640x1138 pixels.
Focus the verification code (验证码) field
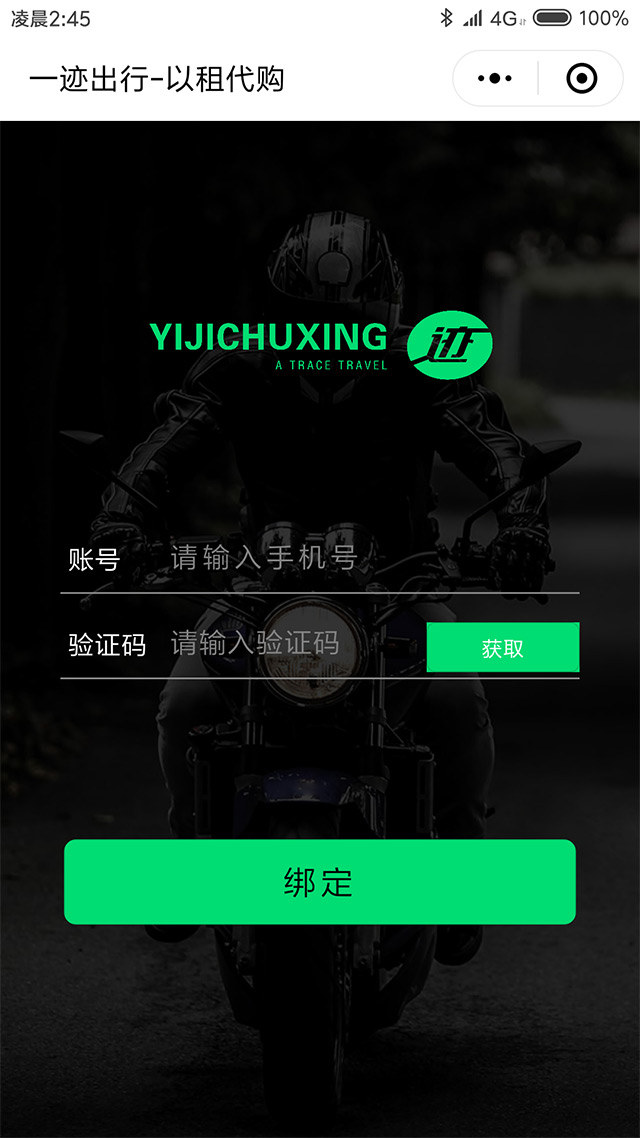pyautogui.click(x=296, y=644)
